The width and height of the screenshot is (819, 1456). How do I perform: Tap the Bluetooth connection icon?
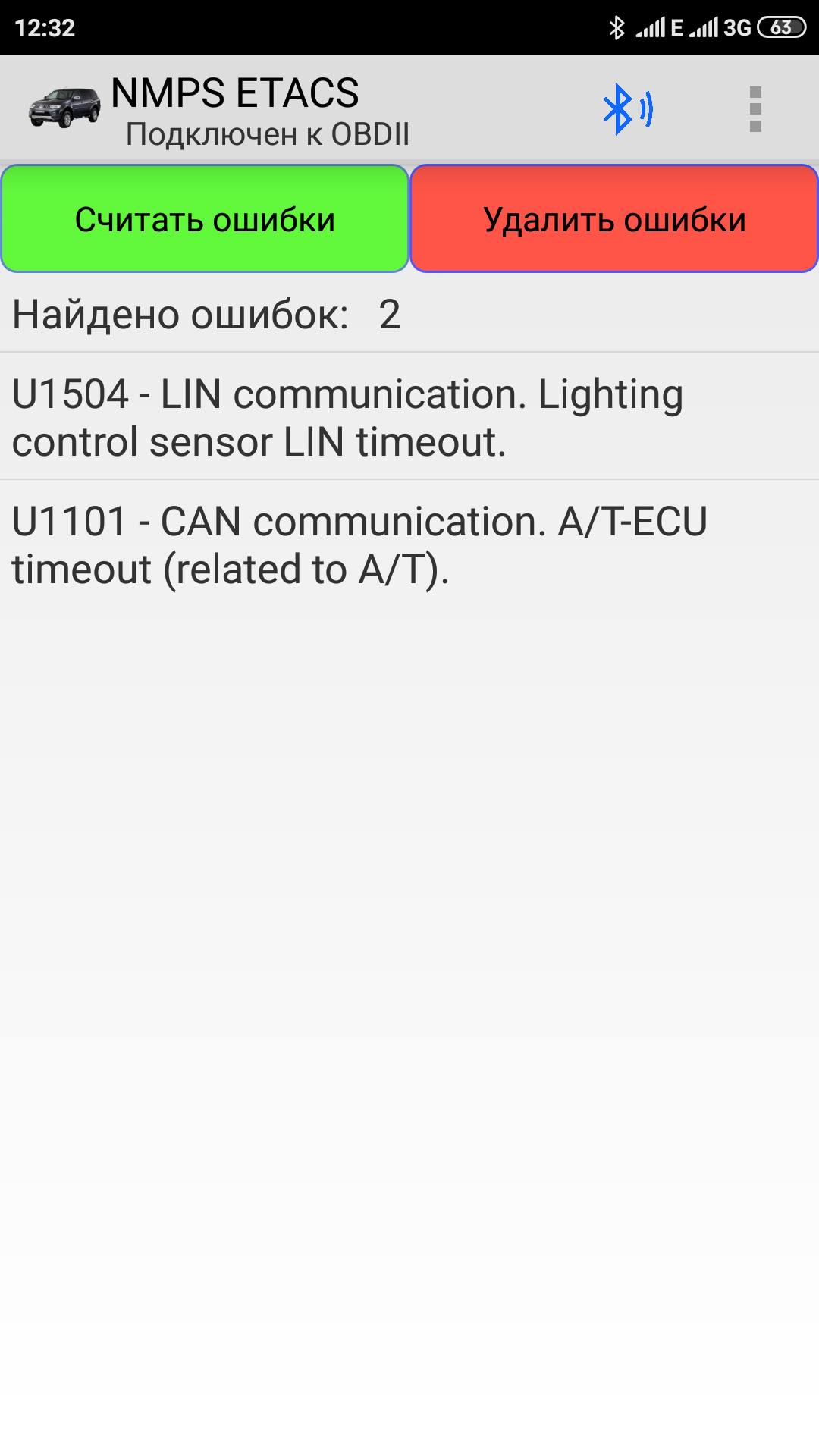(627, 109)
